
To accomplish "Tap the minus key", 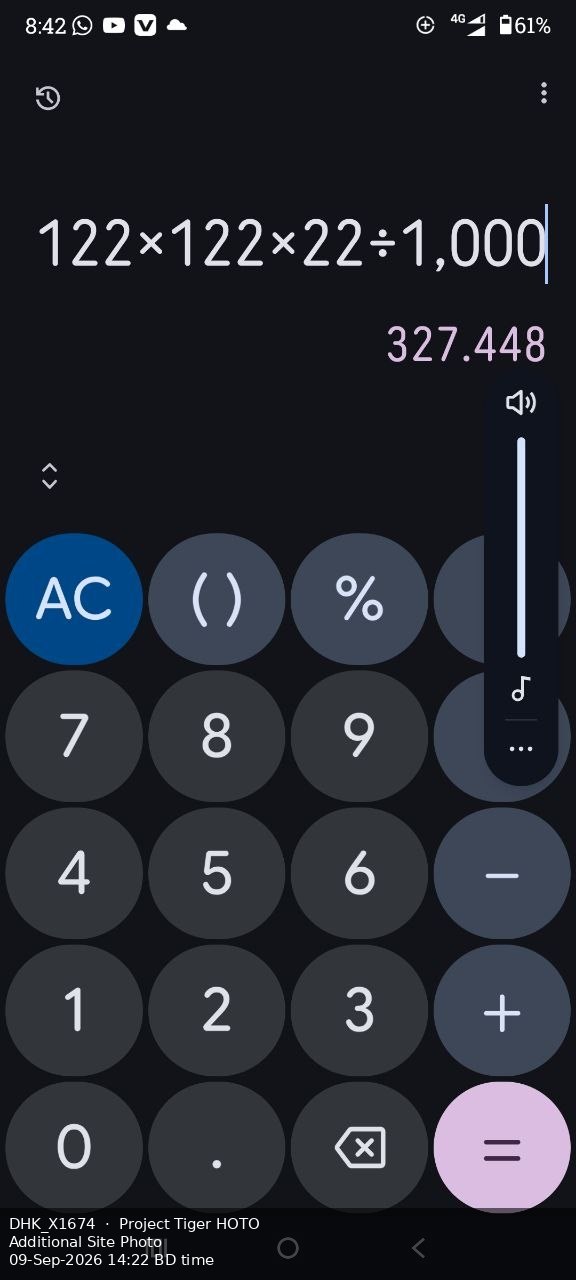I will click(x=502, y=873).
